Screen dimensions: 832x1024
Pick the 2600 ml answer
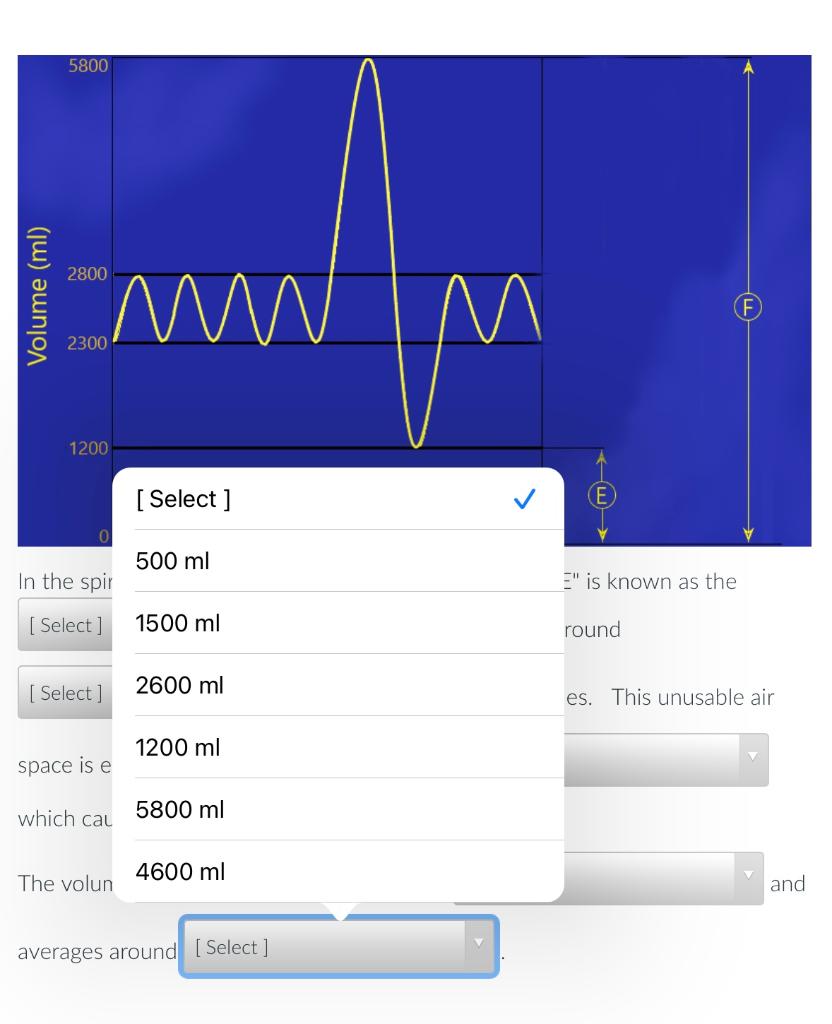point(180,685)
